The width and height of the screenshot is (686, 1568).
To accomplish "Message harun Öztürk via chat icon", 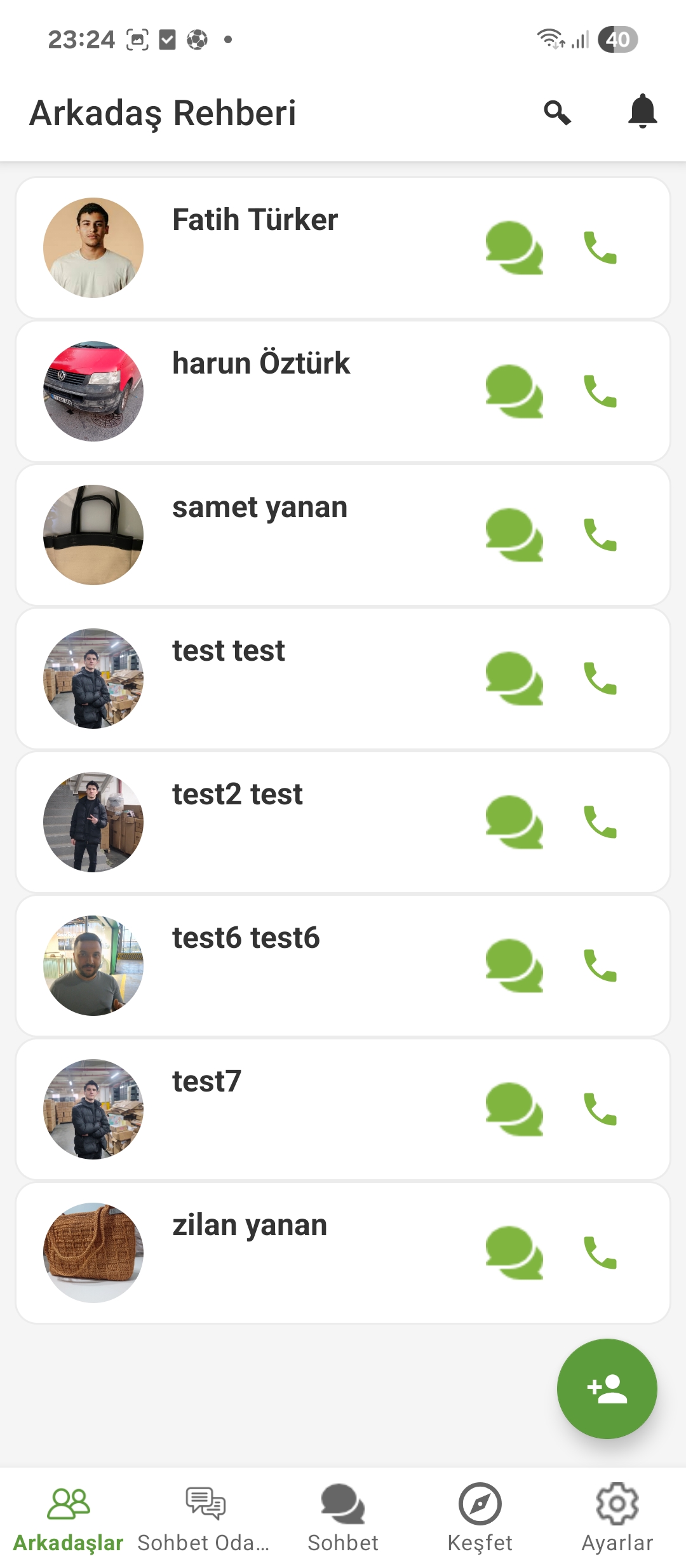I will pos(514,391).
